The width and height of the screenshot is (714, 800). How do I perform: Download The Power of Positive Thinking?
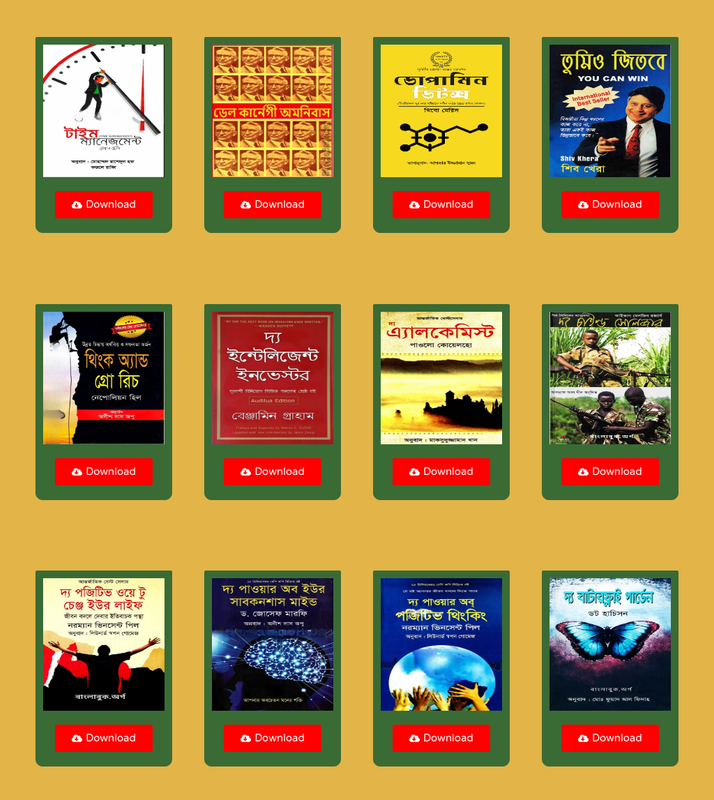coord(441,738)
